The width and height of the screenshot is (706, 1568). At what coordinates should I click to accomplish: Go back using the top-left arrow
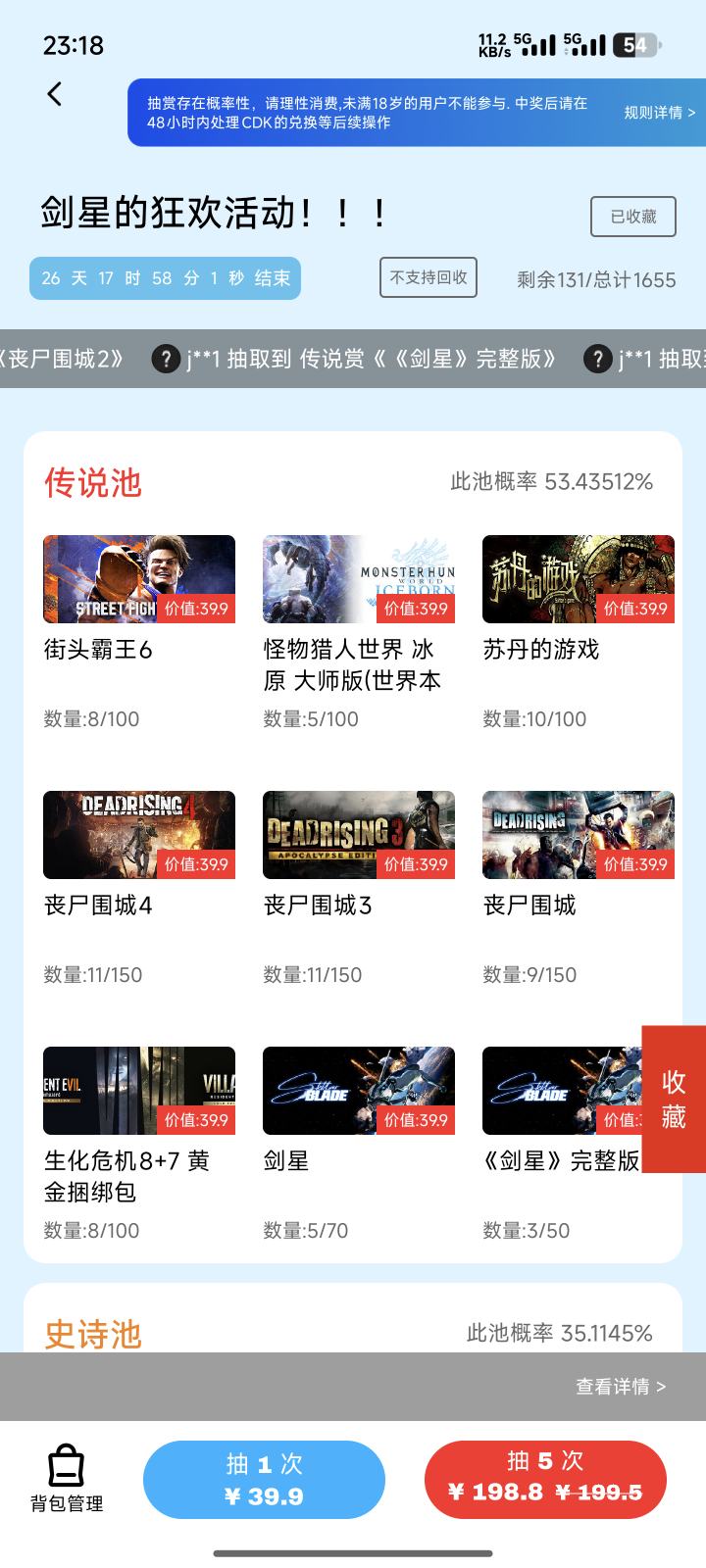[x=55, y=94]
